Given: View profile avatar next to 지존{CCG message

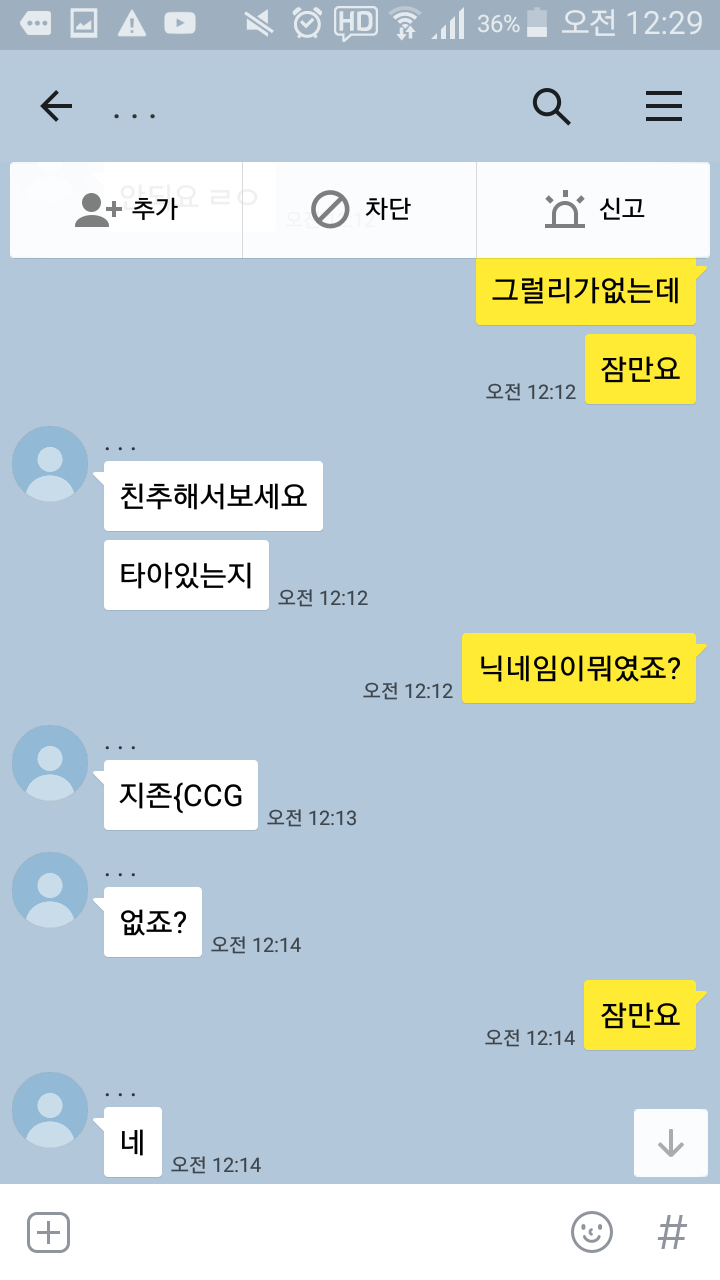Looking at the screenshot, I should (x=50, y=763).
